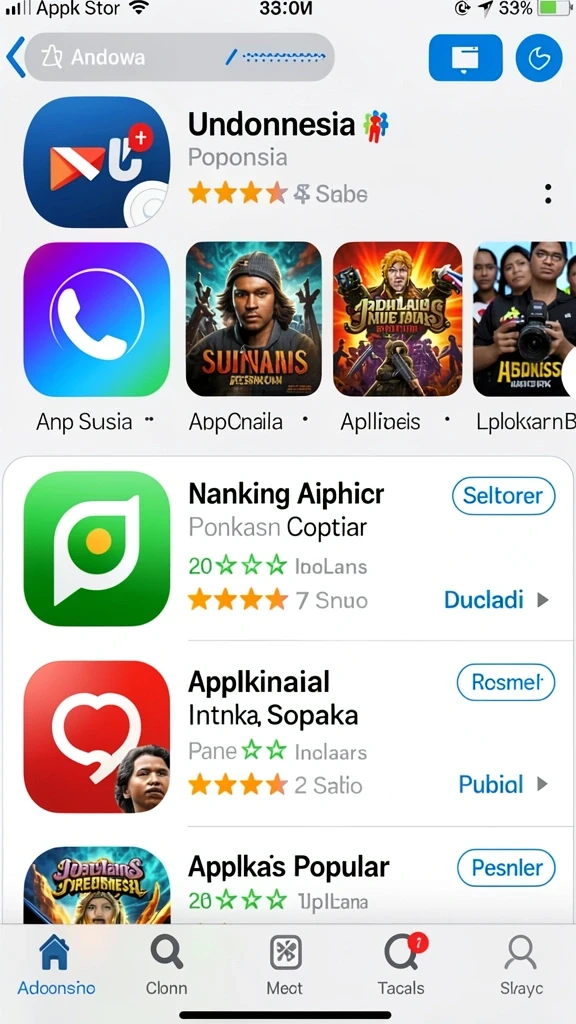Screen dimensions: 576x1024
Task: Open the overflow menu beside Undonnesia
Action: click(x=548, y=194)
